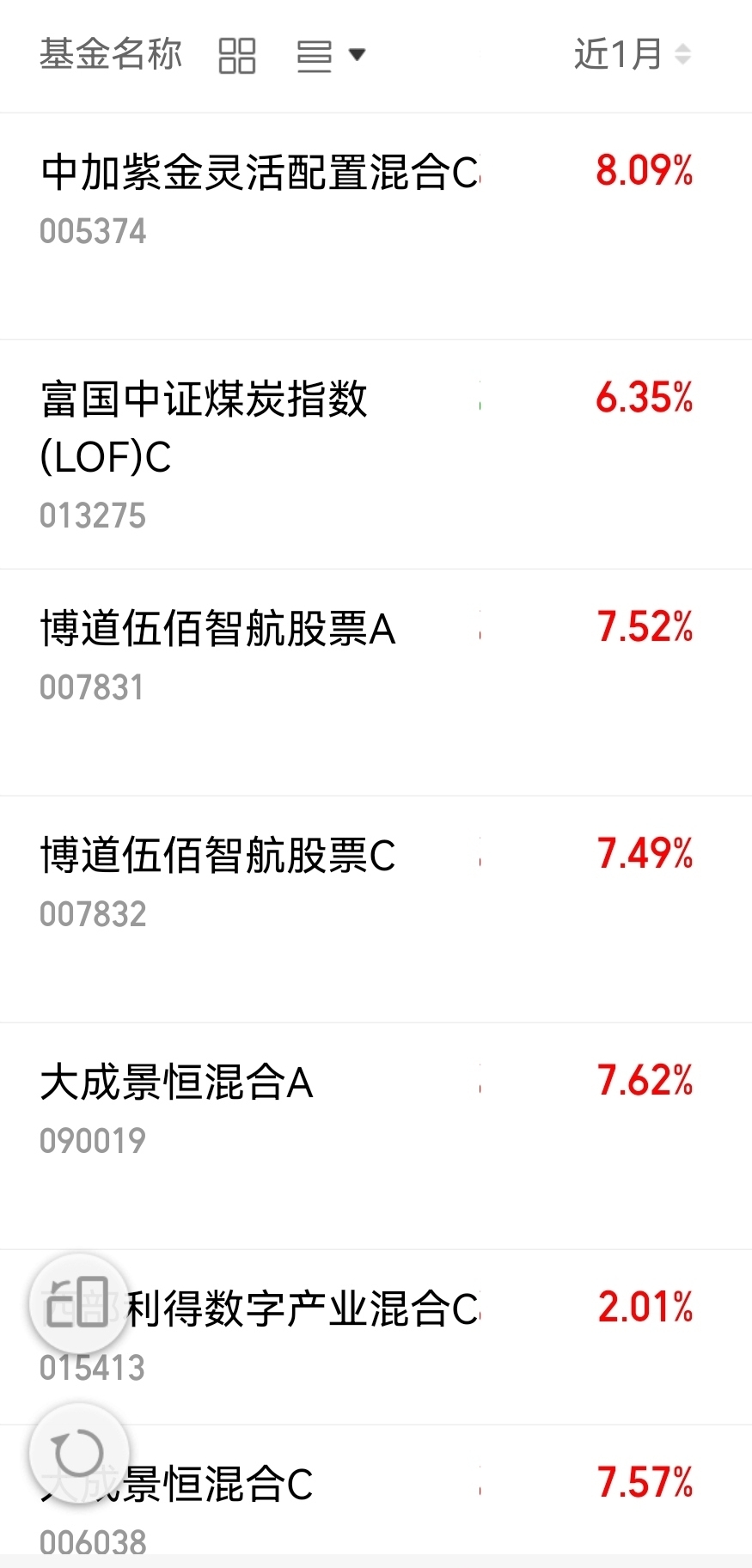Open fund 大成景恒混合A
752x1568 pixels.
pos(376,1136)
